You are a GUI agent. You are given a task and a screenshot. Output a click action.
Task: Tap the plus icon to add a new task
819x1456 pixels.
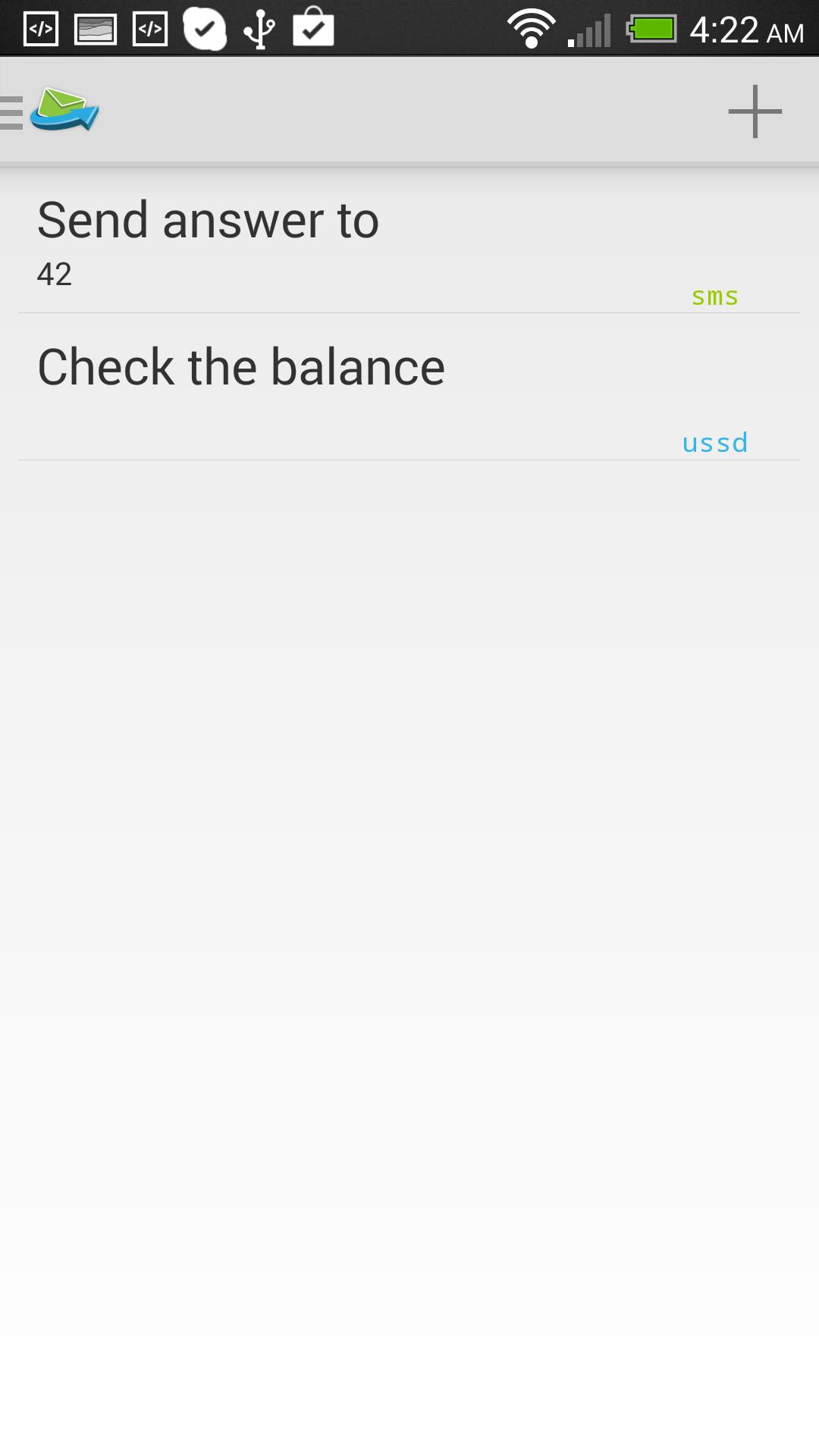coord(753,112)
